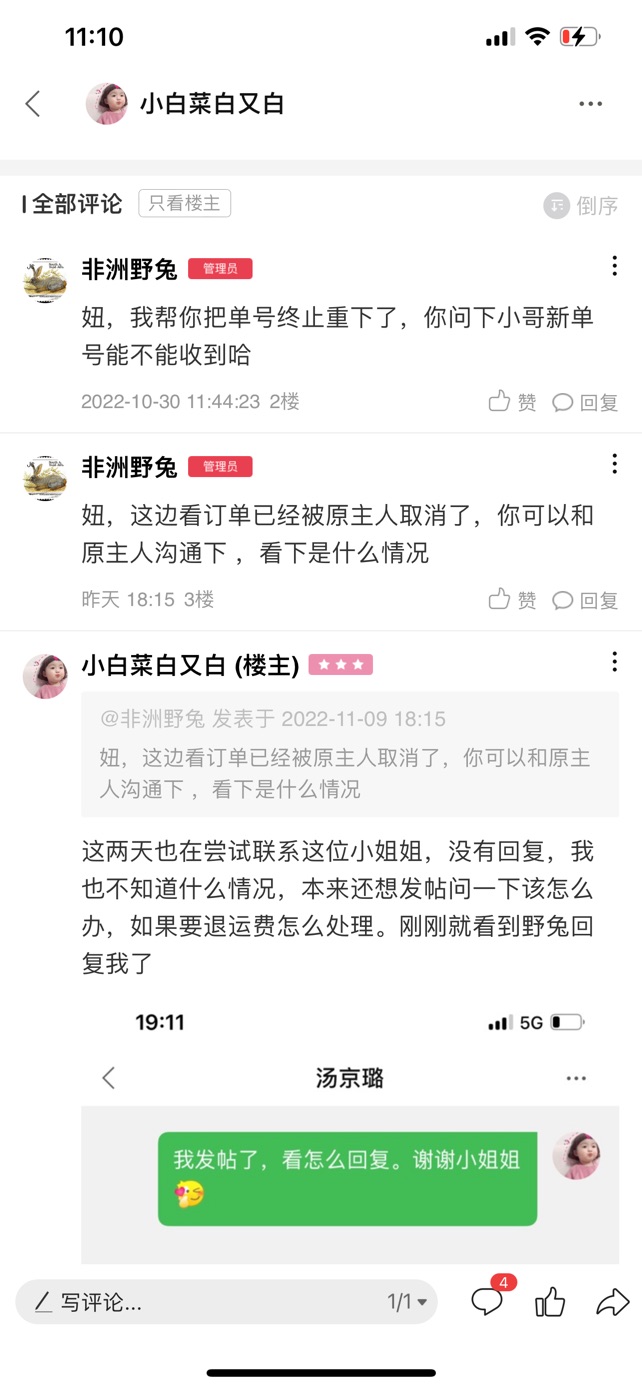Image resolution: width=642 pixels, height=1389 pixels.
Task: Reply to the 3楼 comment
Action: pyautogui.click(x=585, y=600)
